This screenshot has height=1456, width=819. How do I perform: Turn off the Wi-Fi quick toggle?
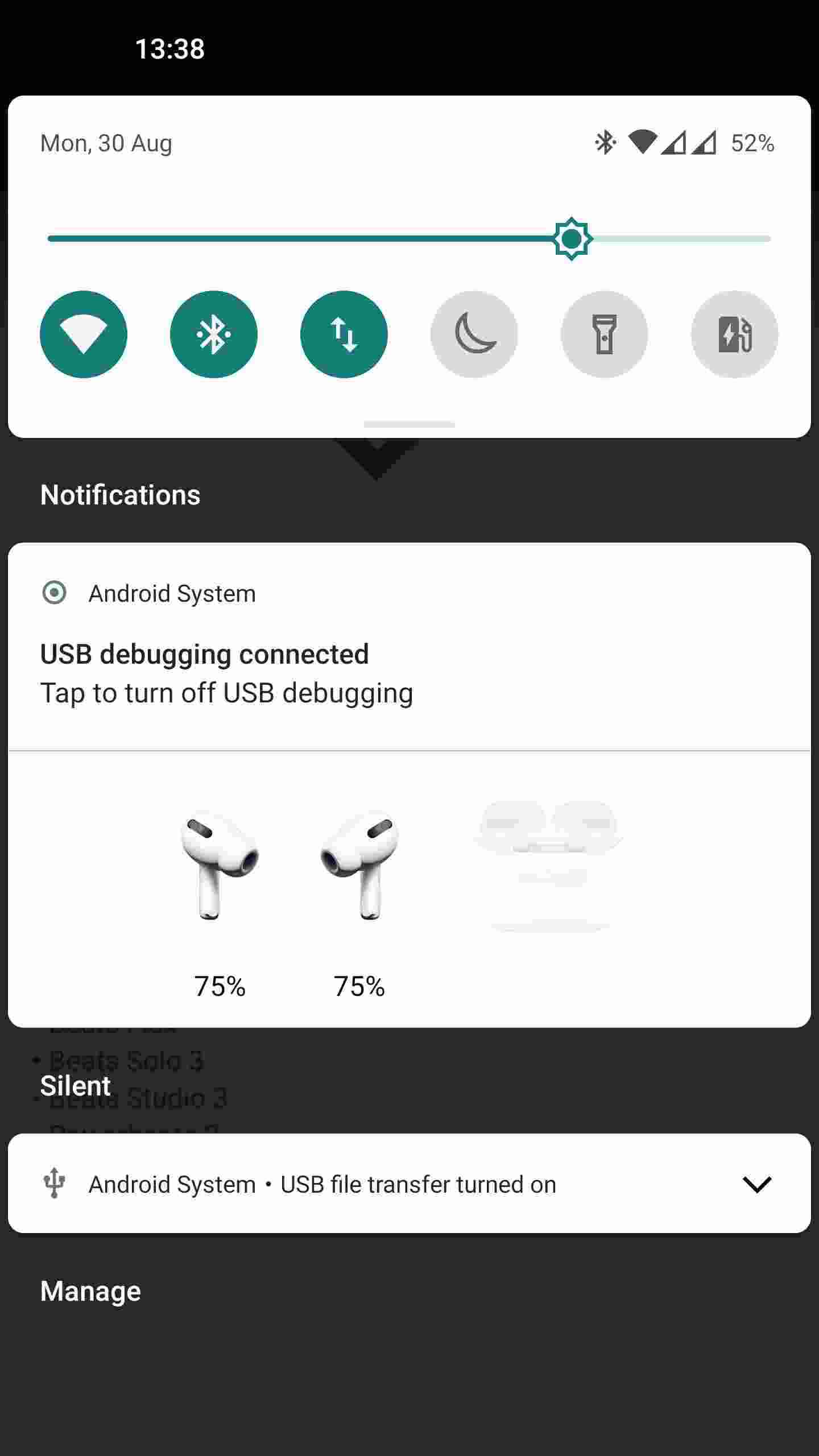(84, 334)
